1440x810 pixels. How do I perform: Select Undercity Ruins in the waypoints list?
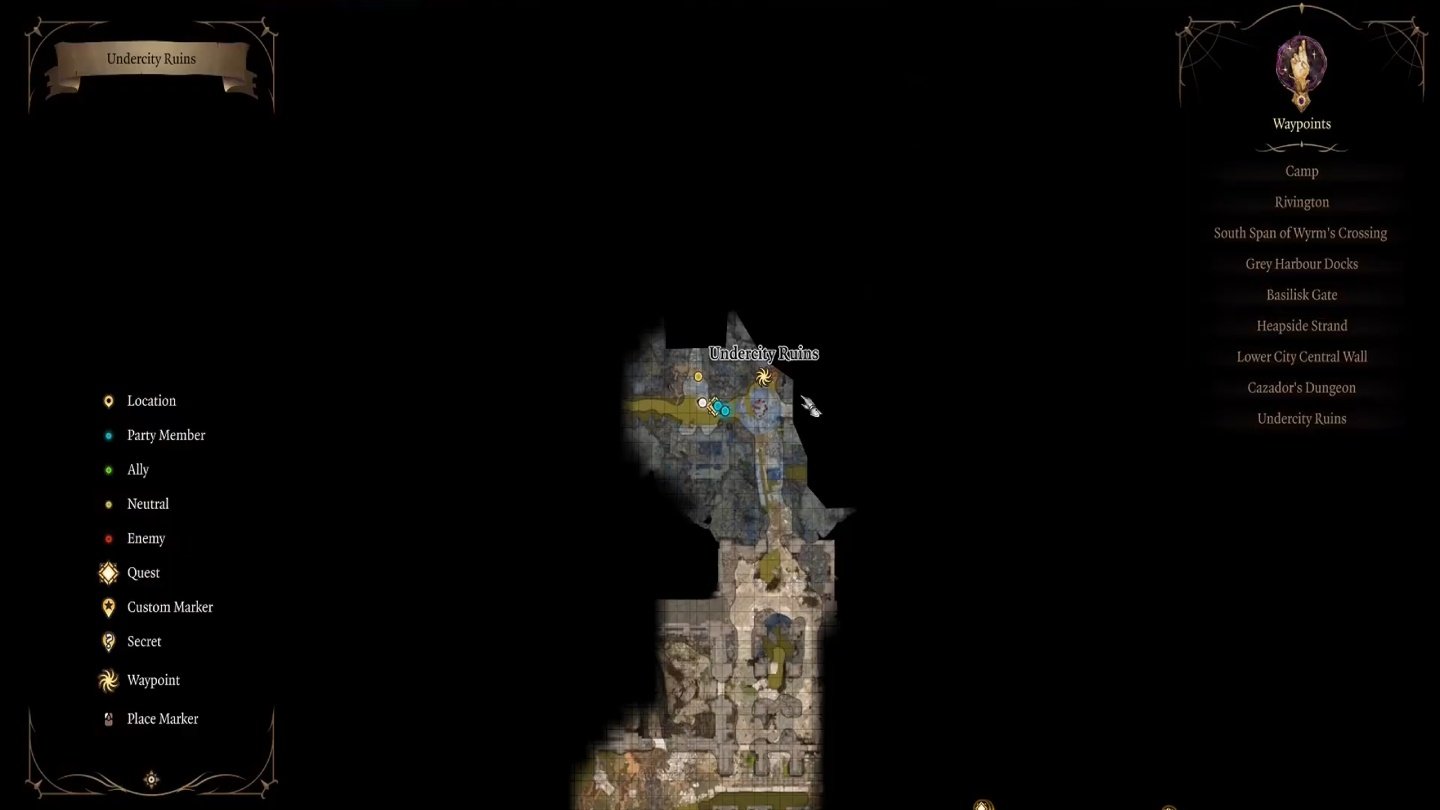[1301, 419]
